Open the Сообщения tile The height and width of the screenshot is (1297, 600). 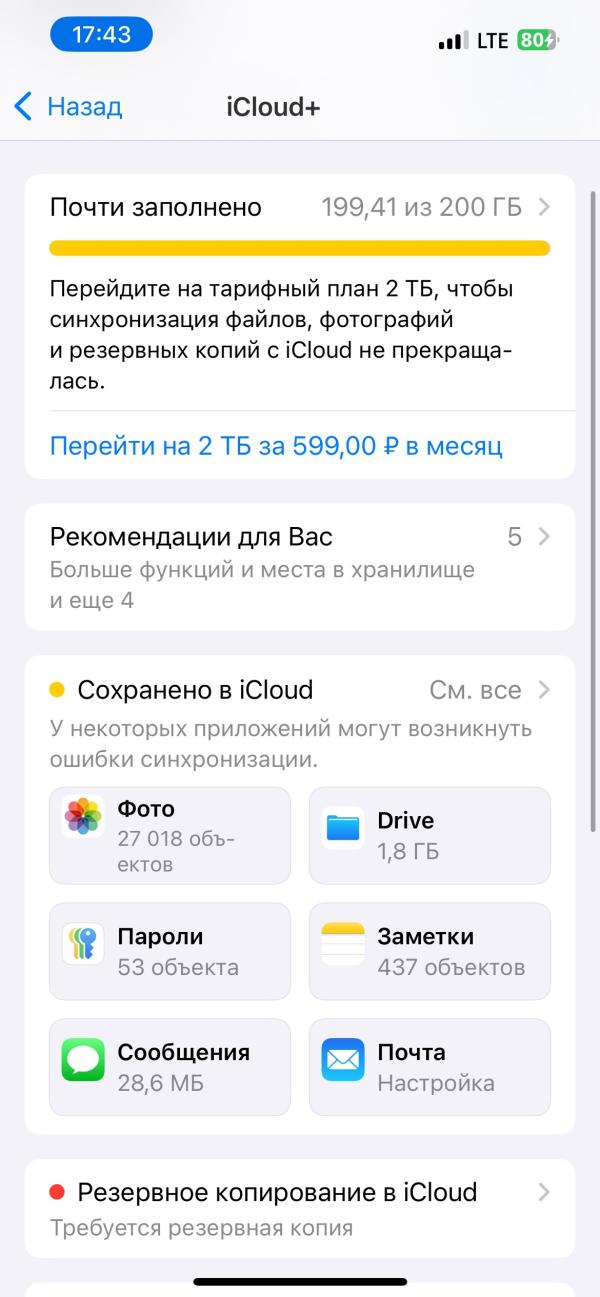pyautogui.click(x=170, y=1067)
